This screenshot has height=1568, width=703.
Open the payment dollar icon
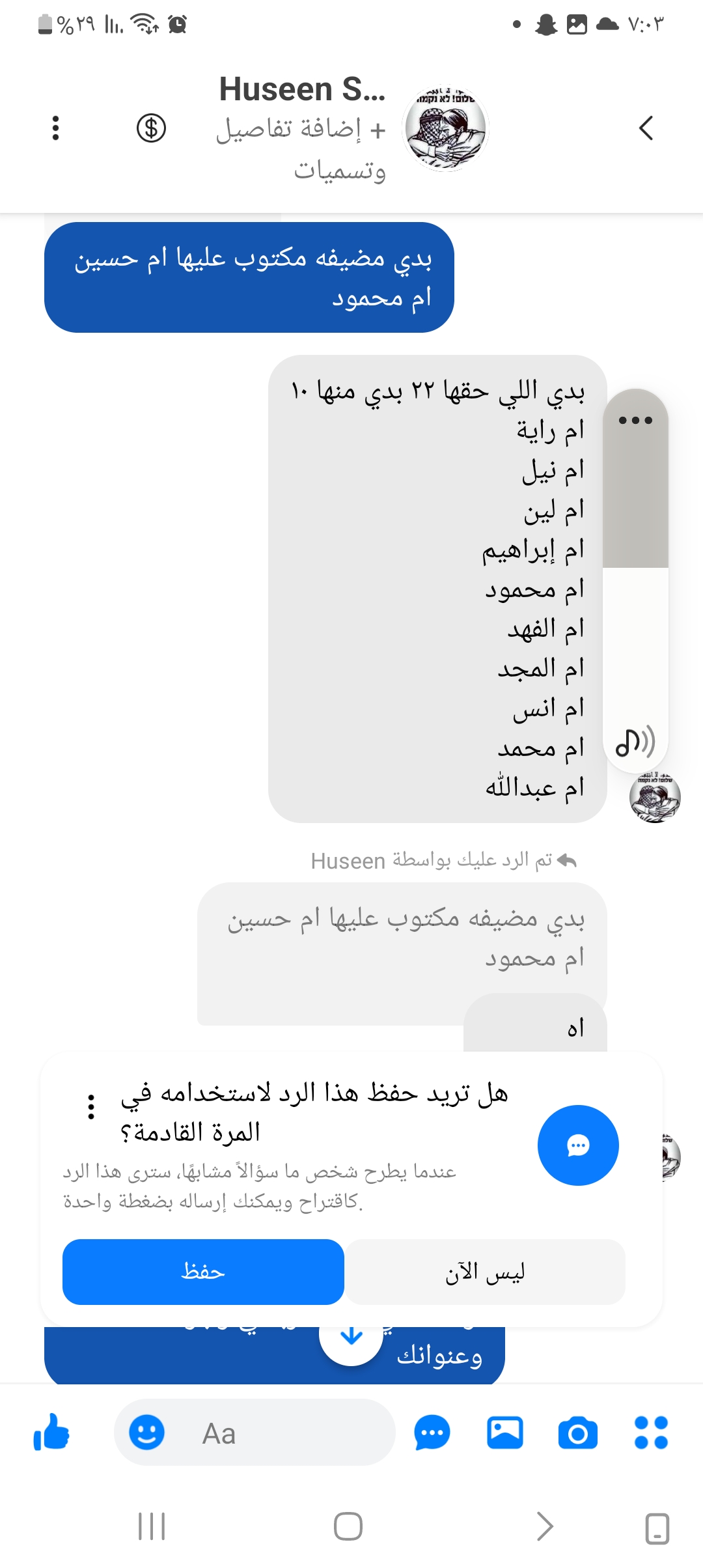click(151, 128)
